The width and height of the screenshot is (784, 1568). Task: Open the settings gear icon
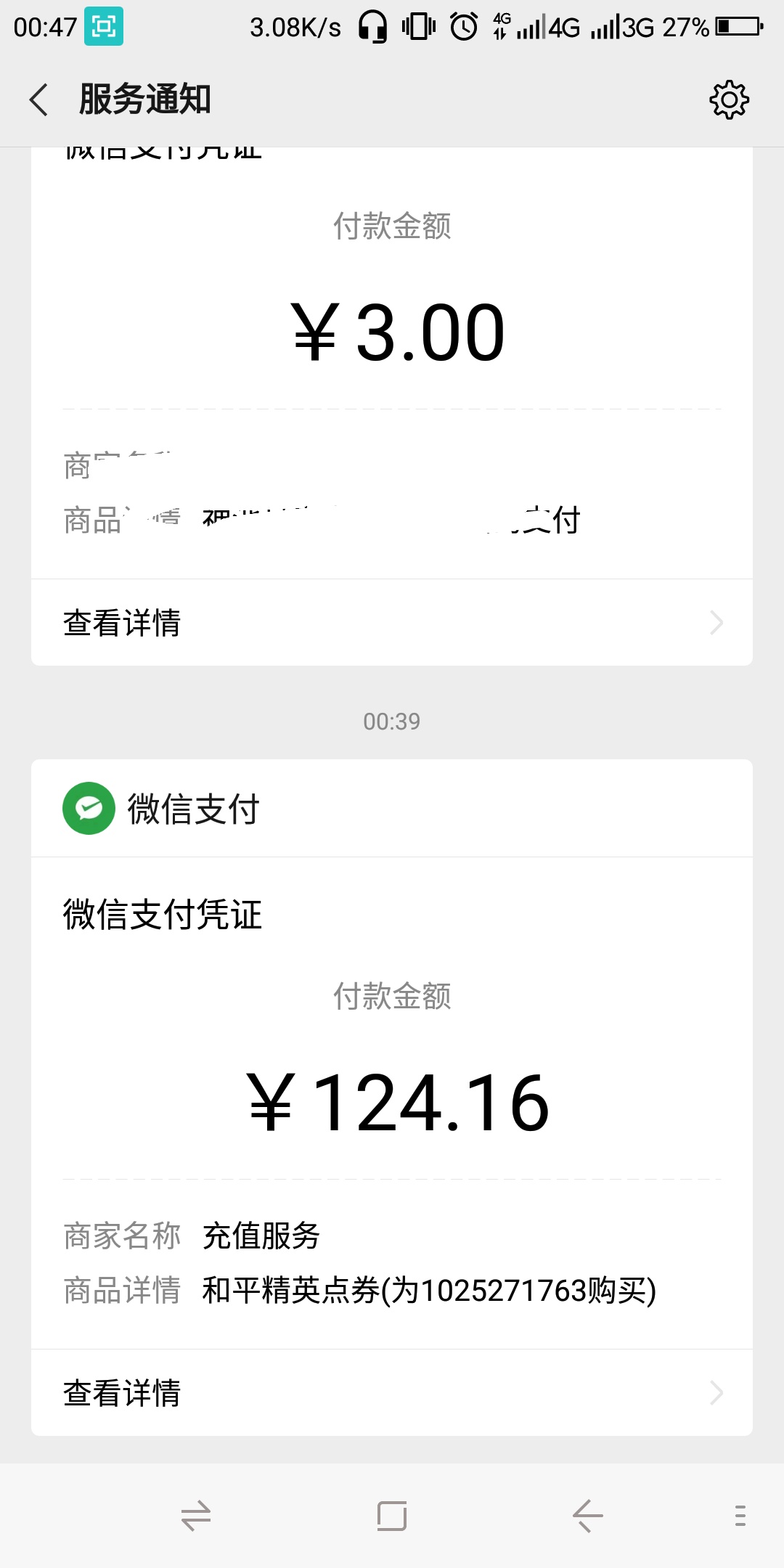(x=729, y=99)
